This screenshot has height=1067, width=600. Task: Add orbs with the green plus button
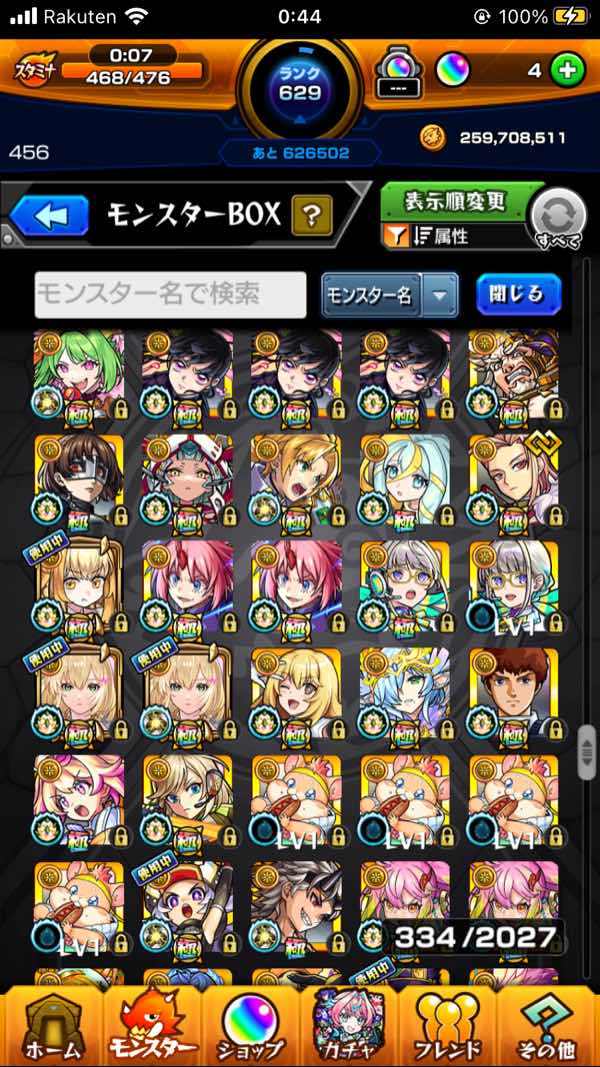(x=567, y=71)
